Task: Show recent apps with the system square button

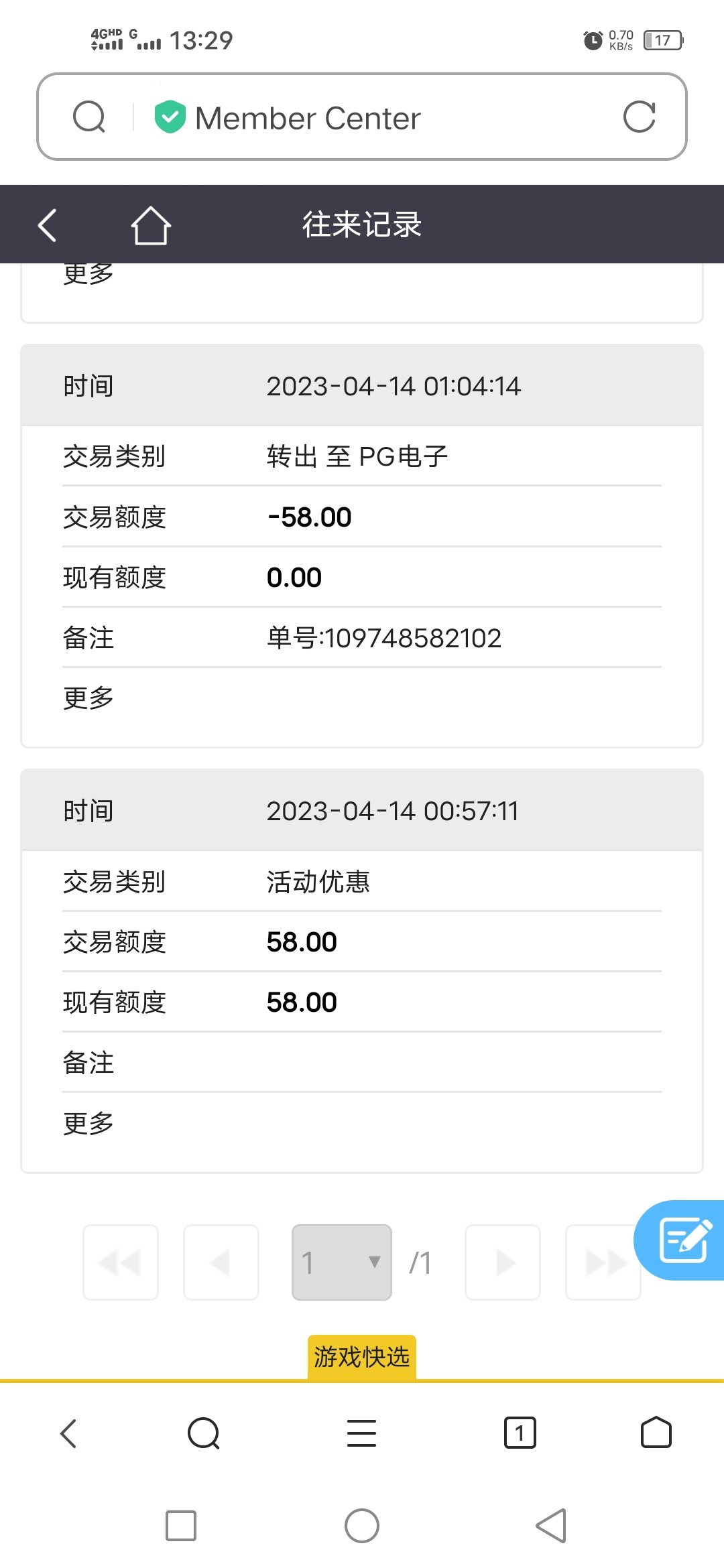Action: (x=181, y=1526)
